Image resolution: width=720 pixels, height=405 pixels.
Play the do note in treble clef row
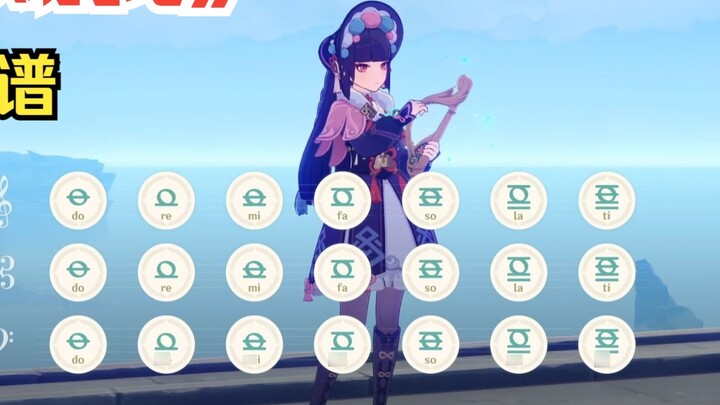click(78, 200)
